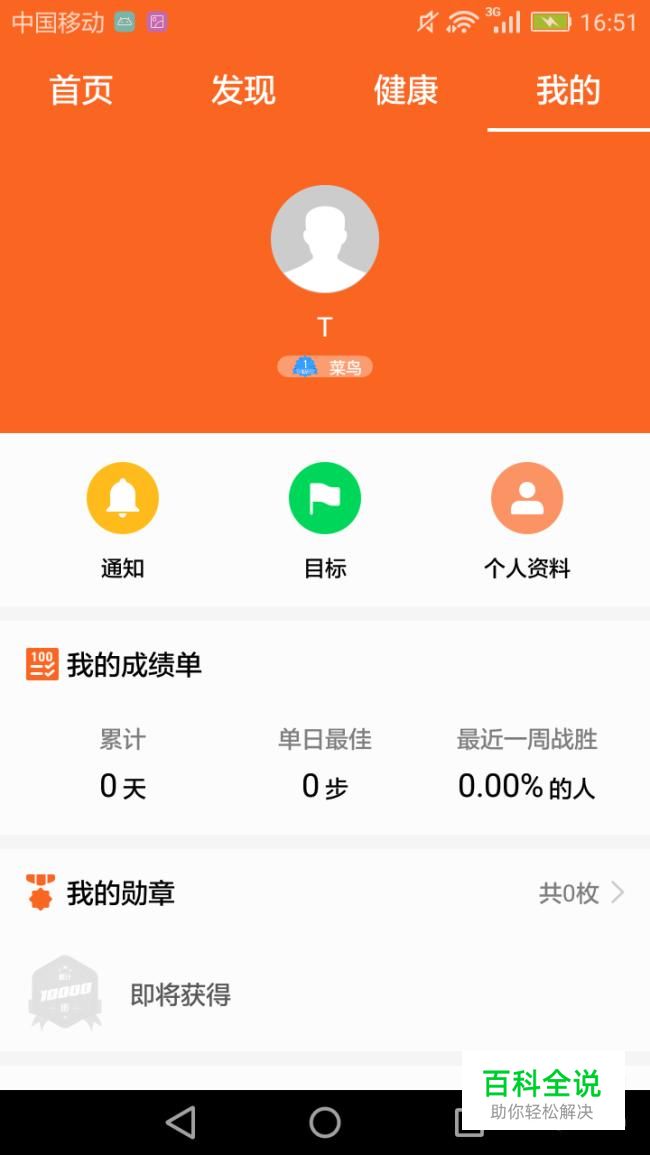Tap the profile avatar picture
650x1155 pixels.
click(325, 239)
